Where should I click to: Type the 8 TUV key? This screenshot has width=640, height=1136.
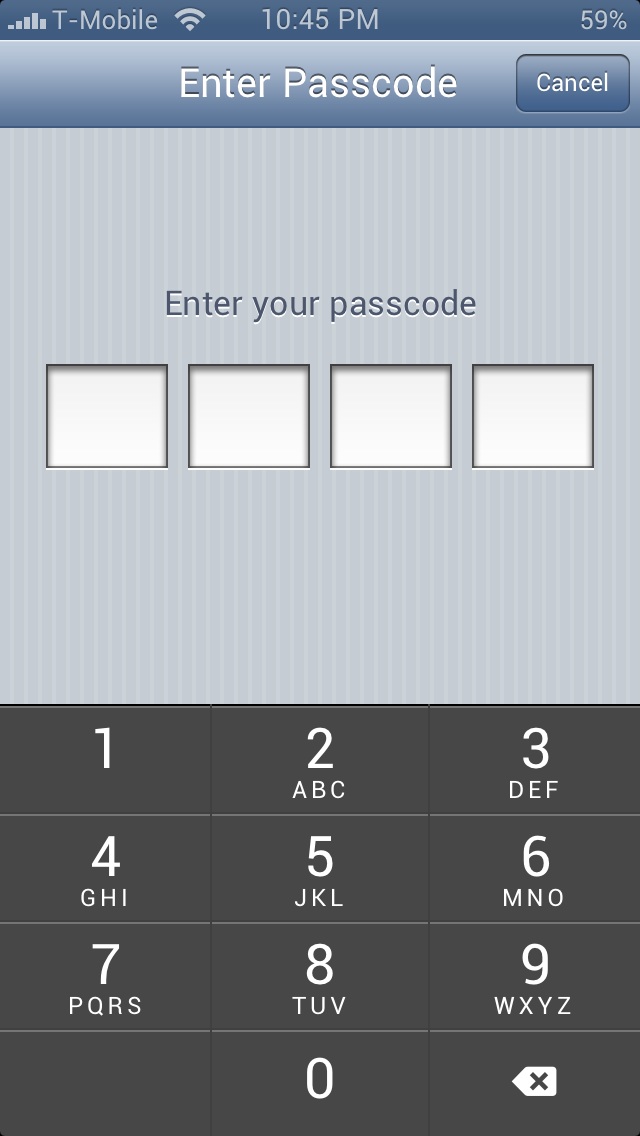[320, 977]
